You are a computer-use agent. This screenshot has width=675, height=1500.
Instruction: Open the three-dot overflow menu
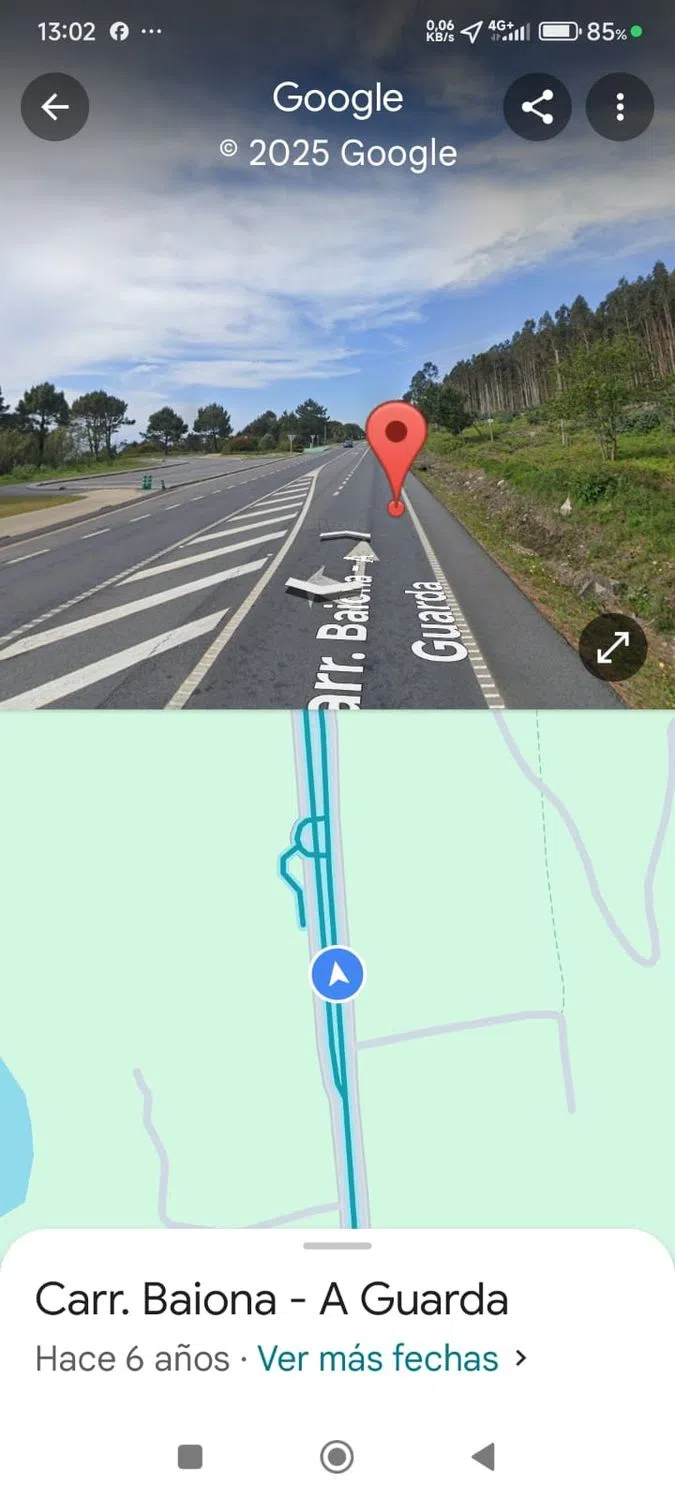pyautogui.click(x=620, y=107)
